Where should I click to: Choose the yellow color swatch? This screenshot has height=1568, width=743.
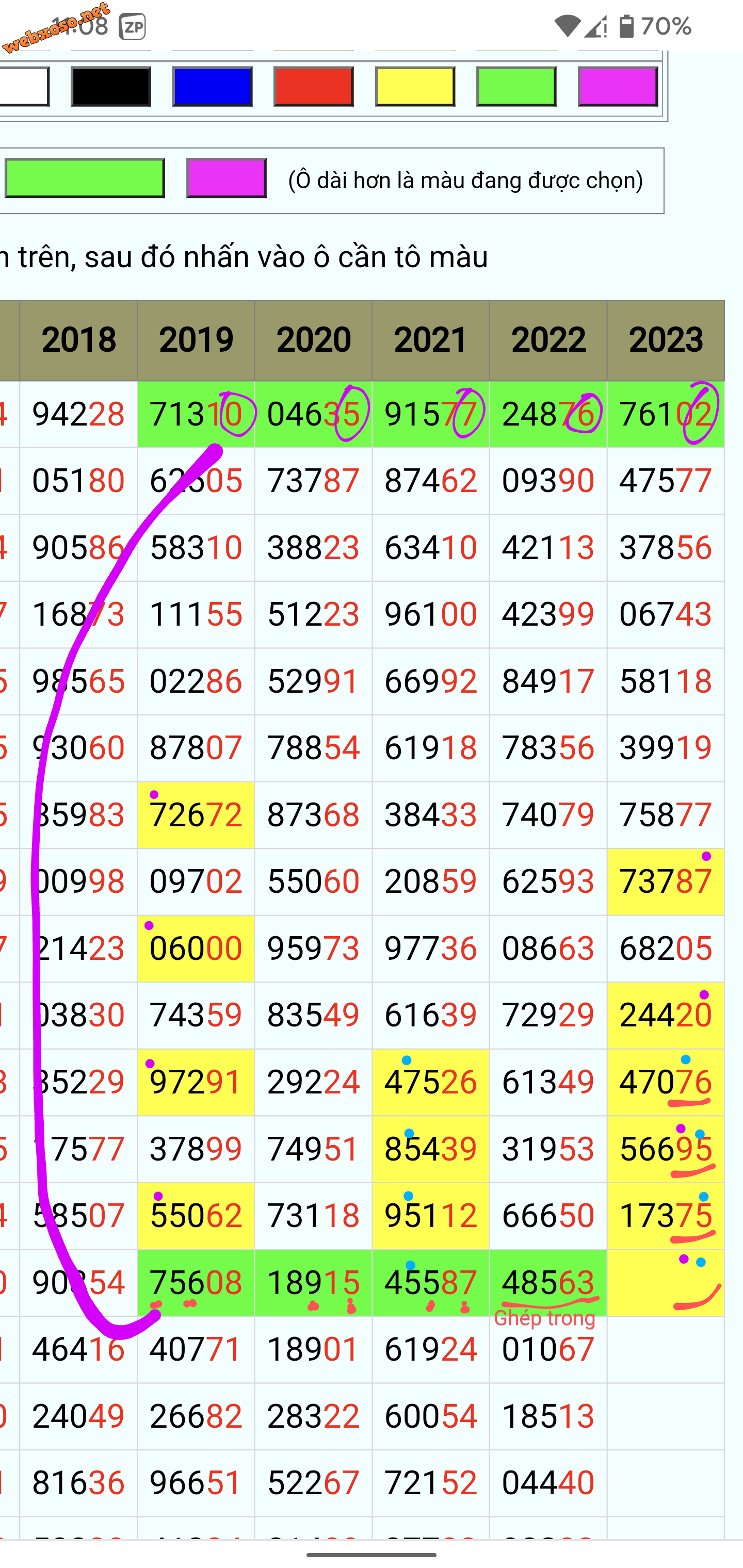(x=415, y=87)
